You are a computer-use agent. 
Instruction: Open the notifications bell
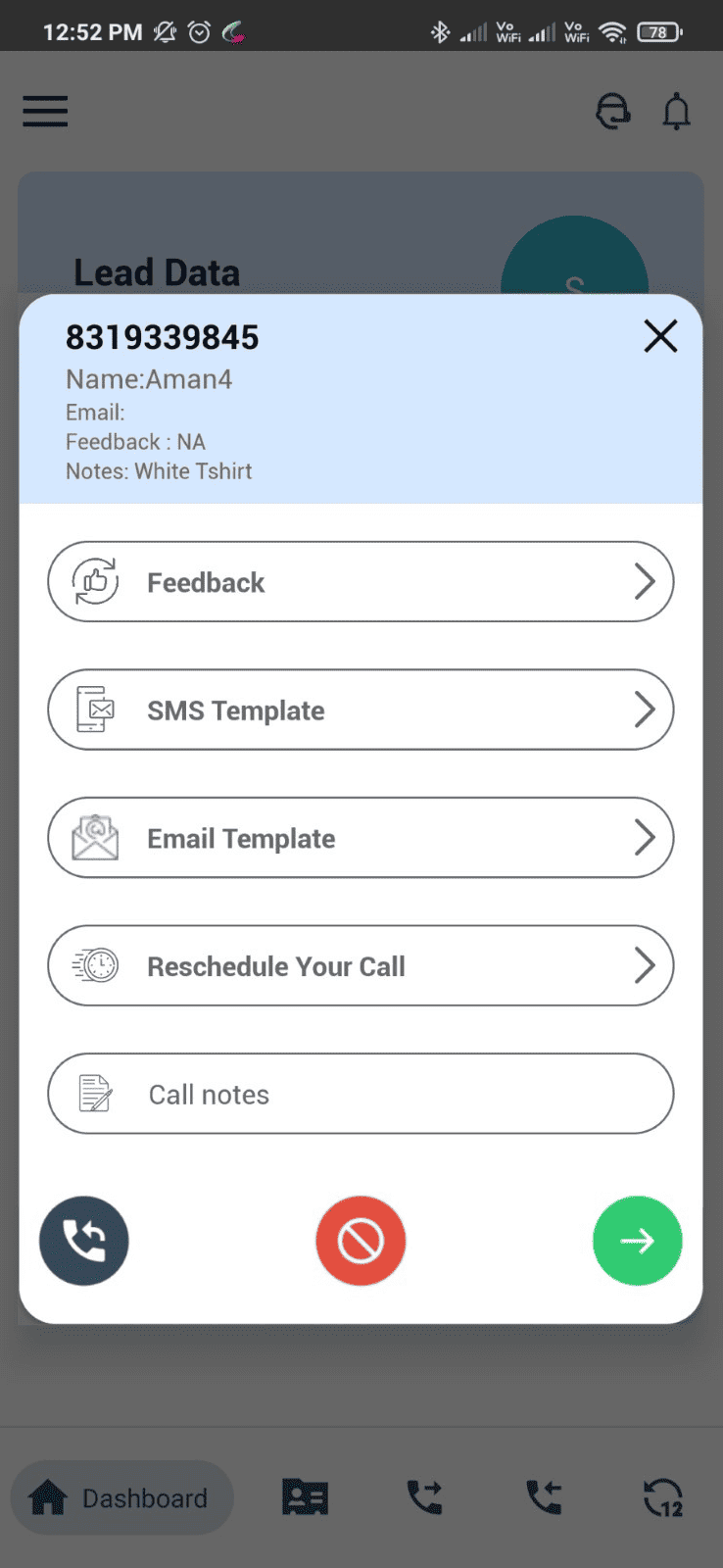(676, 111)
